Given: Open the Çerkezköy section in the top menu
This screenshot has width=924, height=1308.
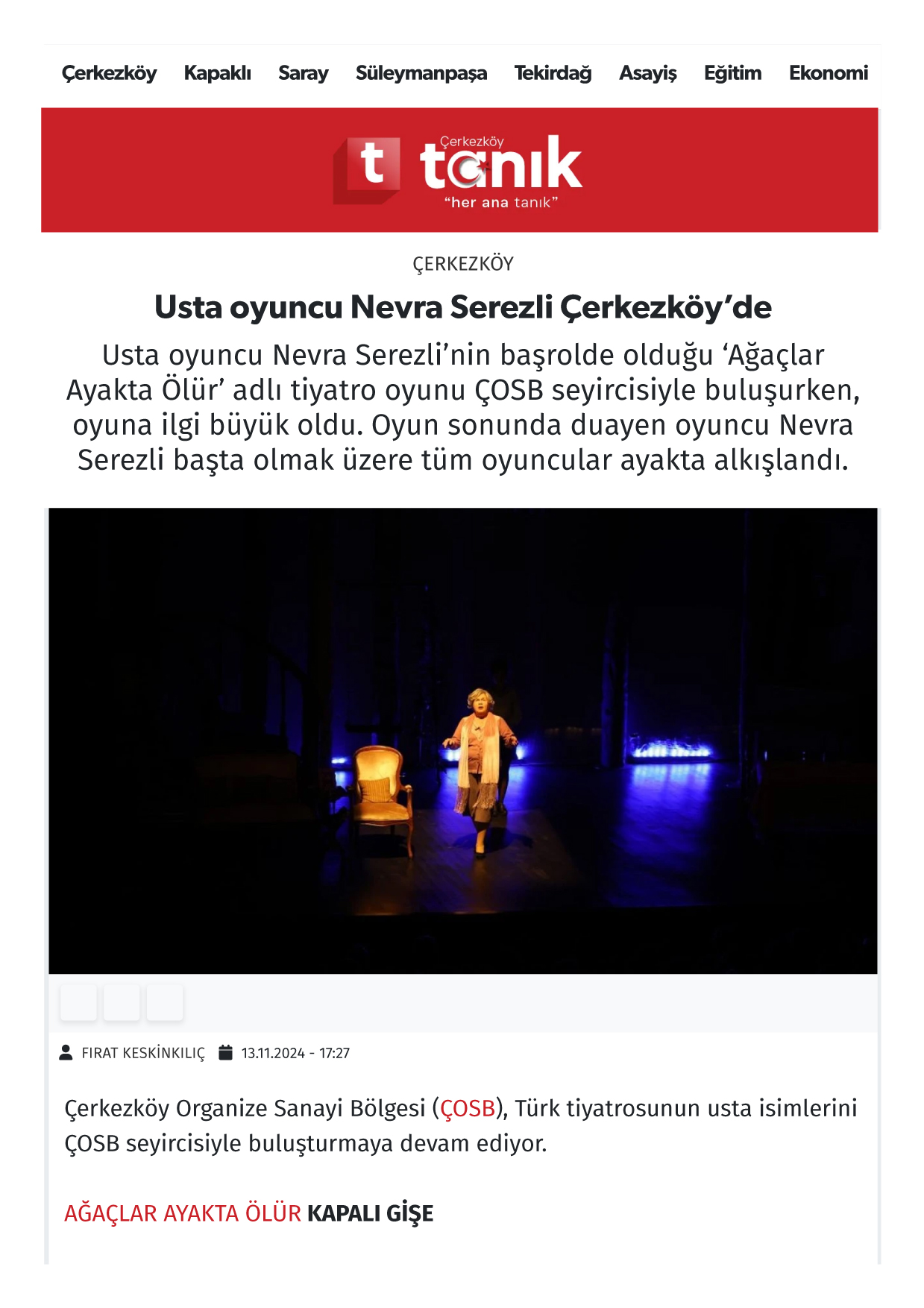Looking at the screenshot, I should (109, 73).
